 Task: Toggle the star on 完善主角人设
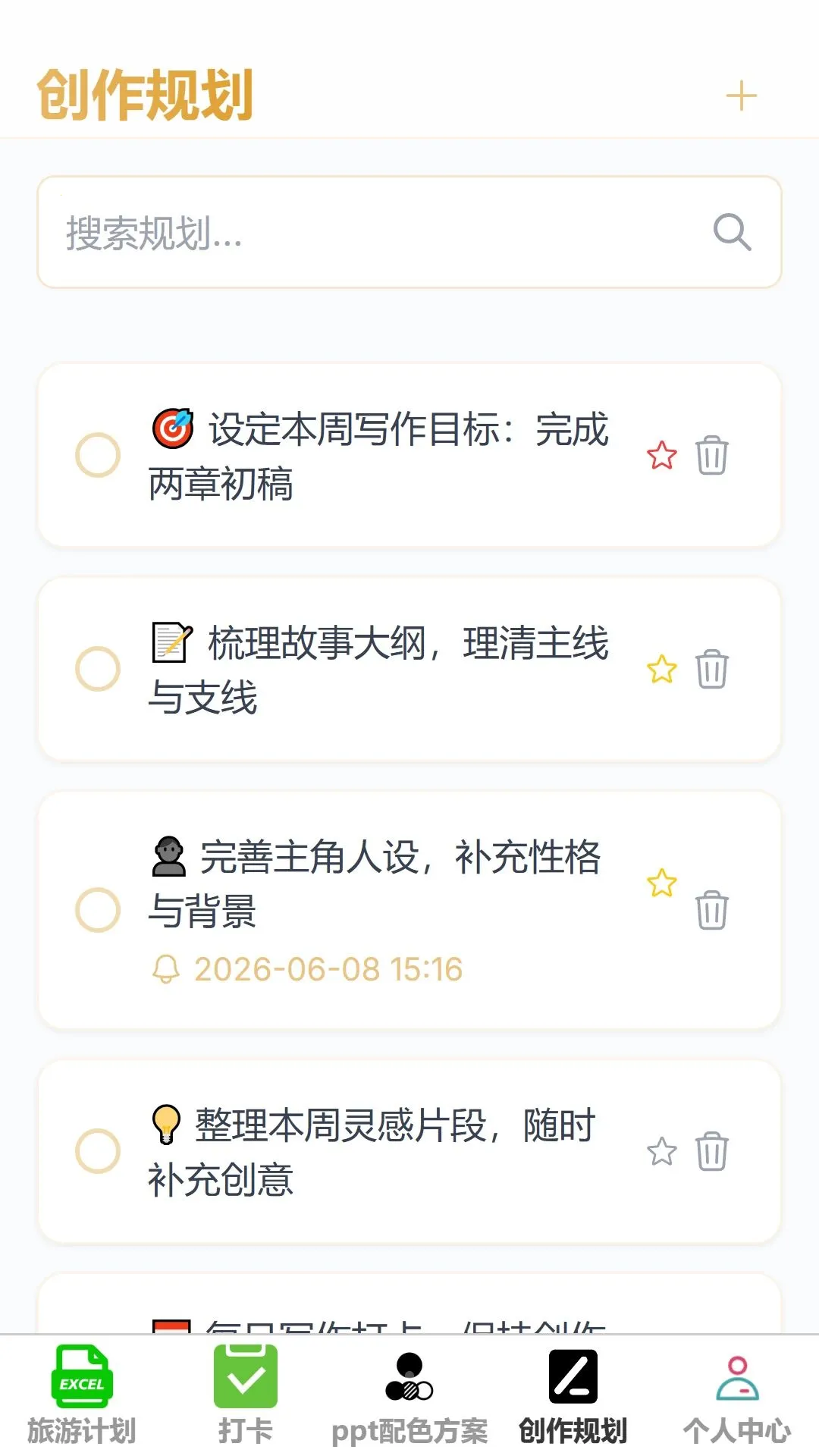[661, 883]
